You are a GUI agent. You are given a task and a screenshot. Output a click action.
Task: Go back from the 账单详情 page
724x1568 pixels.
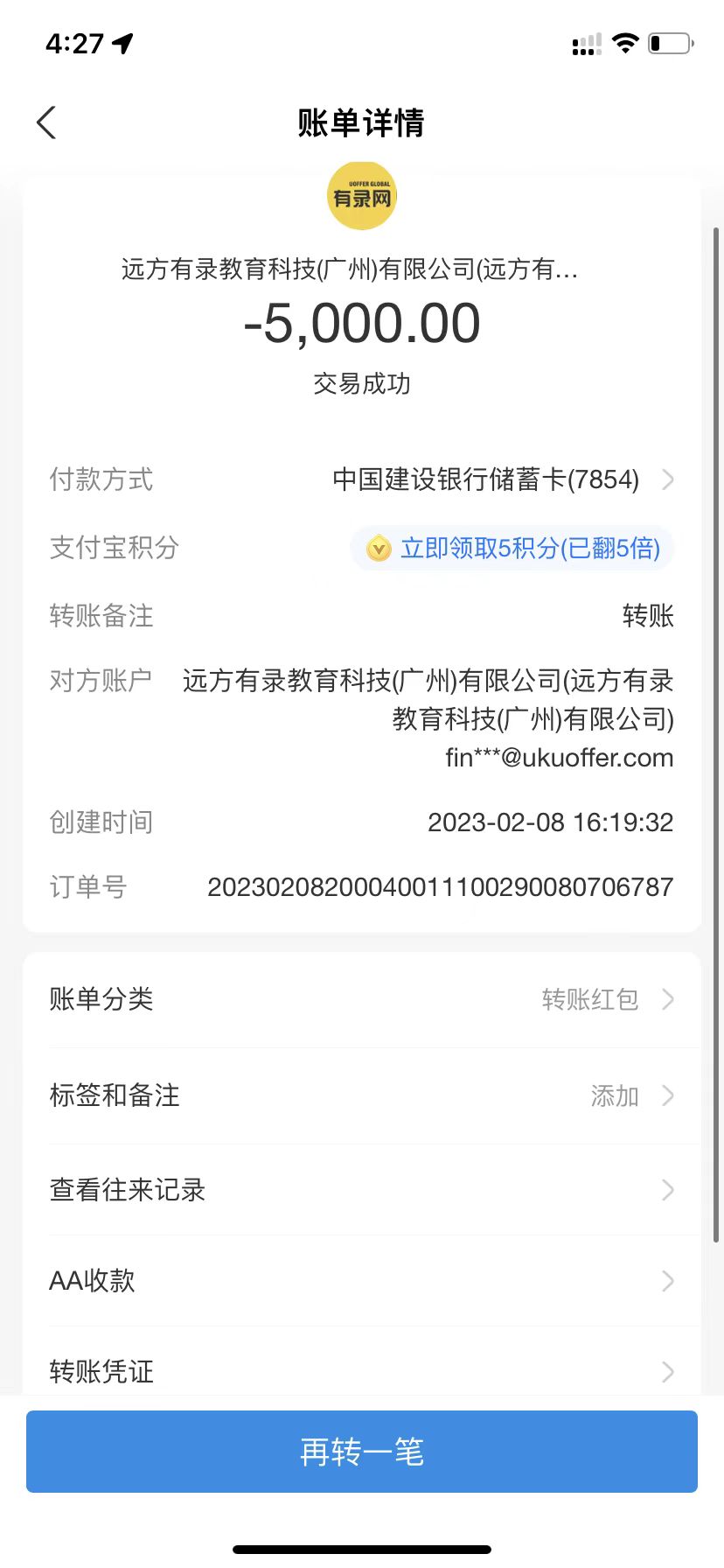tap(47, 122)
